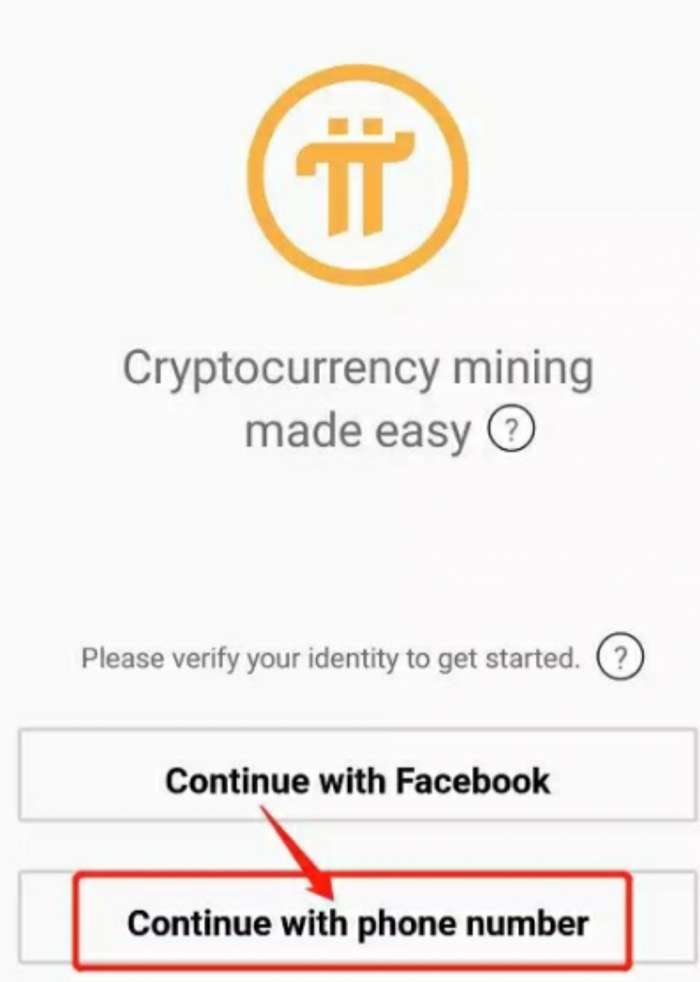The image size is (700, 982).
Task: Open help icon beside verify identity text
Action: pyautogui.click(x=620, y=659)
